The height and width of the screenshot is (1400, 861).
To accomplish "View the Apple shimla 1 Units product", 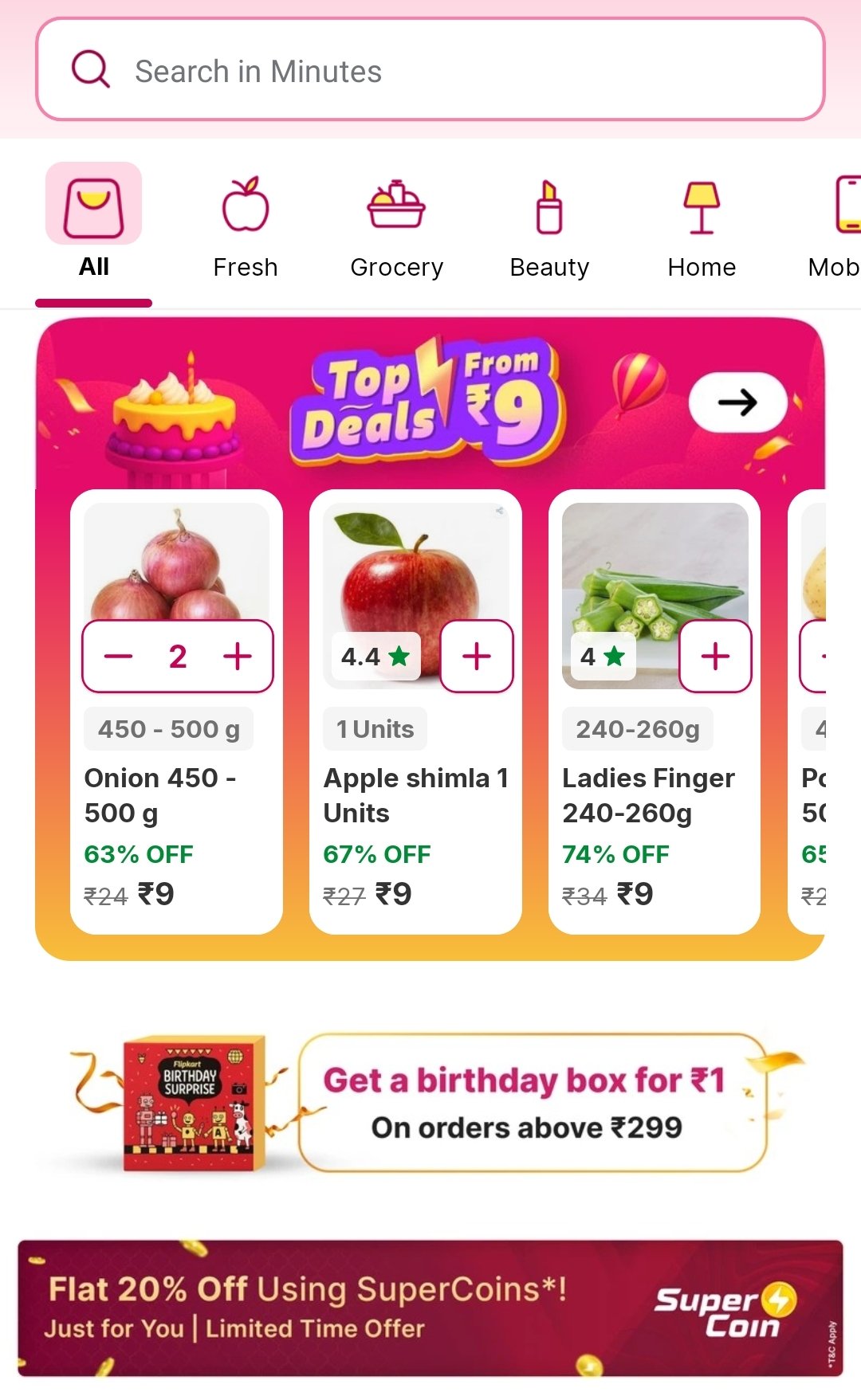I will tap(415, 795).
